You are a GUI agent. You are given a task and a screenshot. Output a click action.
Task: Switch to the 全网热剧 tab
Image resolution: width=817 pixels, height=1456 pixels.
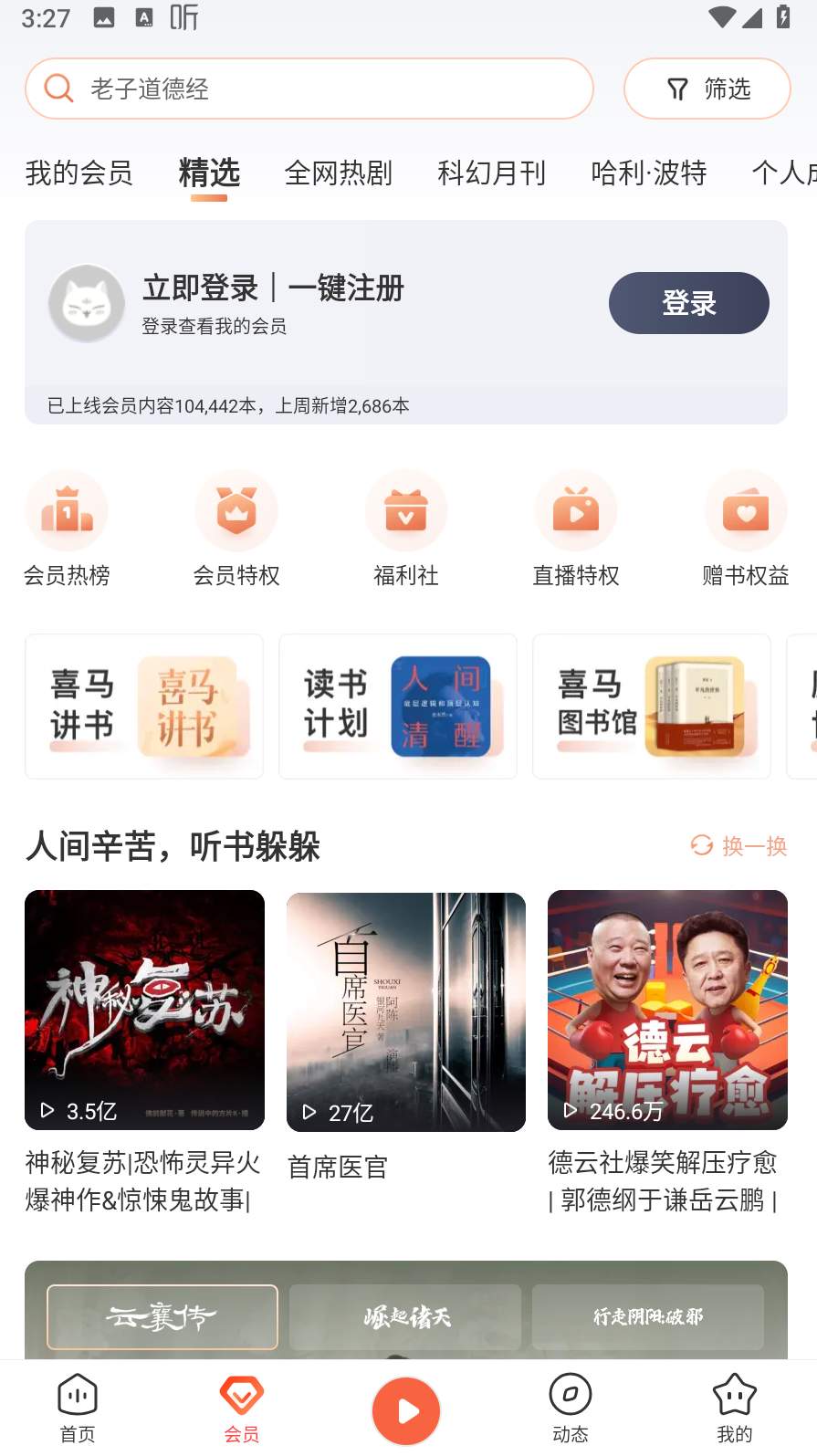click(340, 173)
